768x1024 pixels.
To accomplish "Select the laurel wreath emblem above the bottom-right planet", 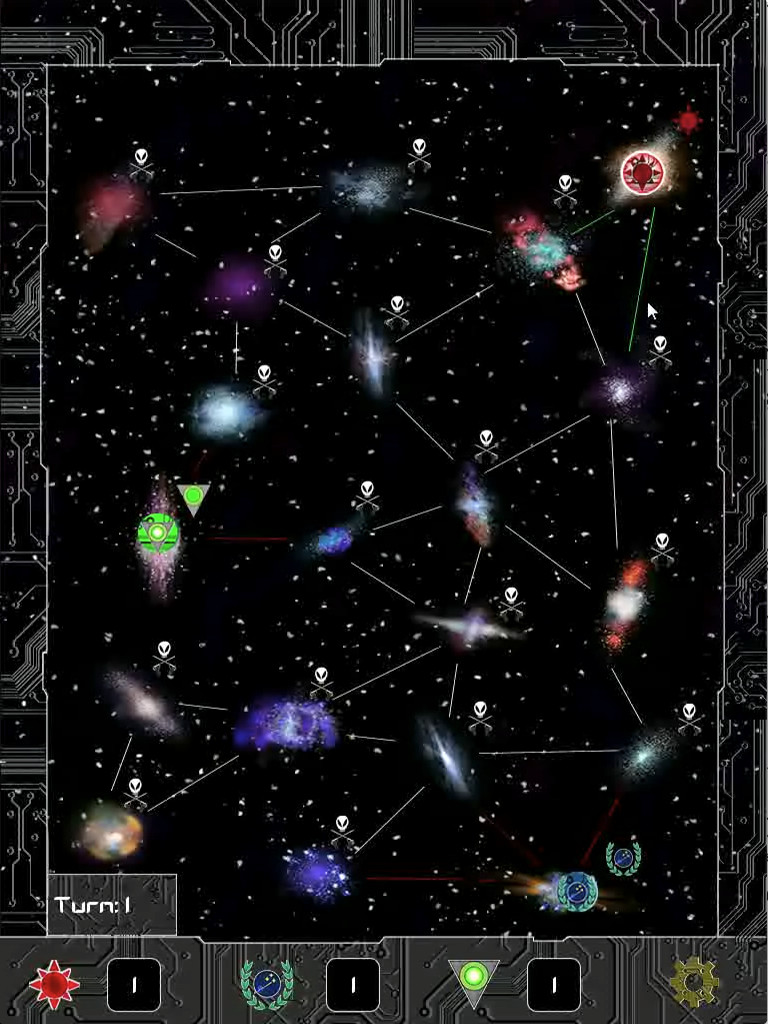I will pos(625,857).
